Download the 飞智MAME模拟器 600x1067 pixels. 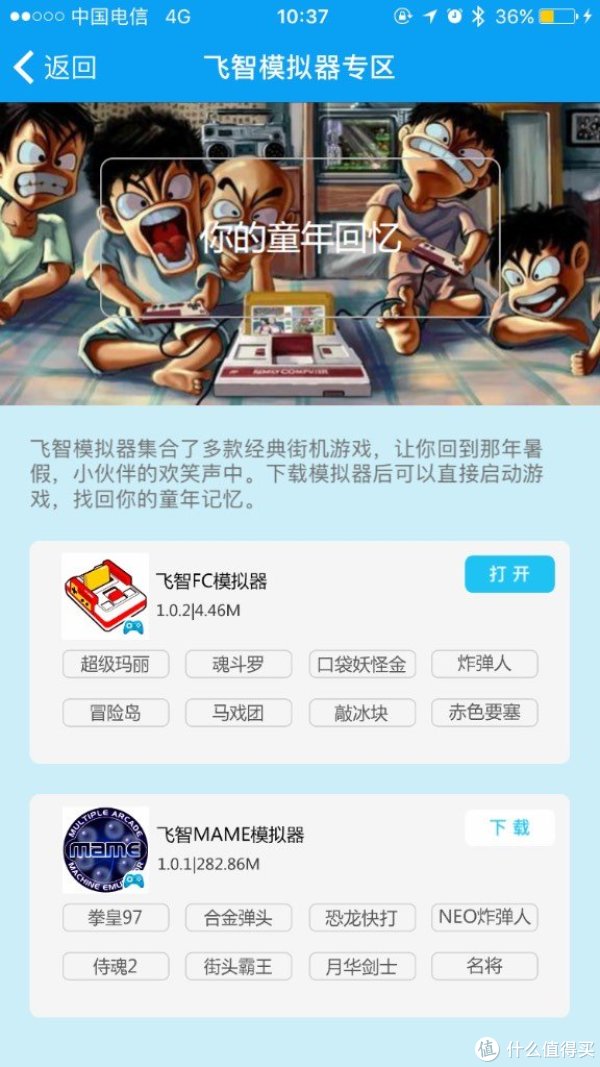509,828
